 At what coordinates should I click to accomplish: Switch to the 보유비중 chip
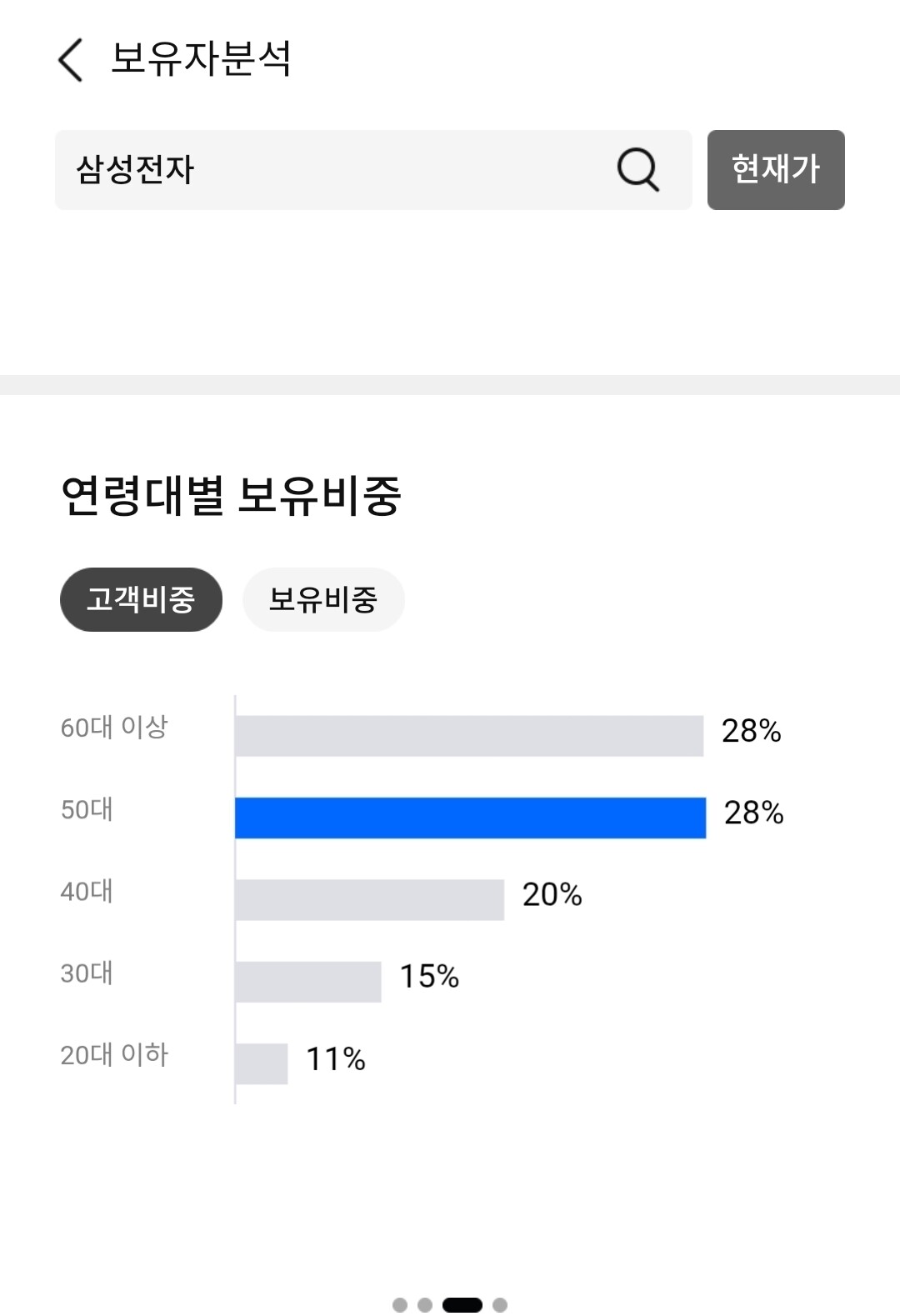(323, 599)
